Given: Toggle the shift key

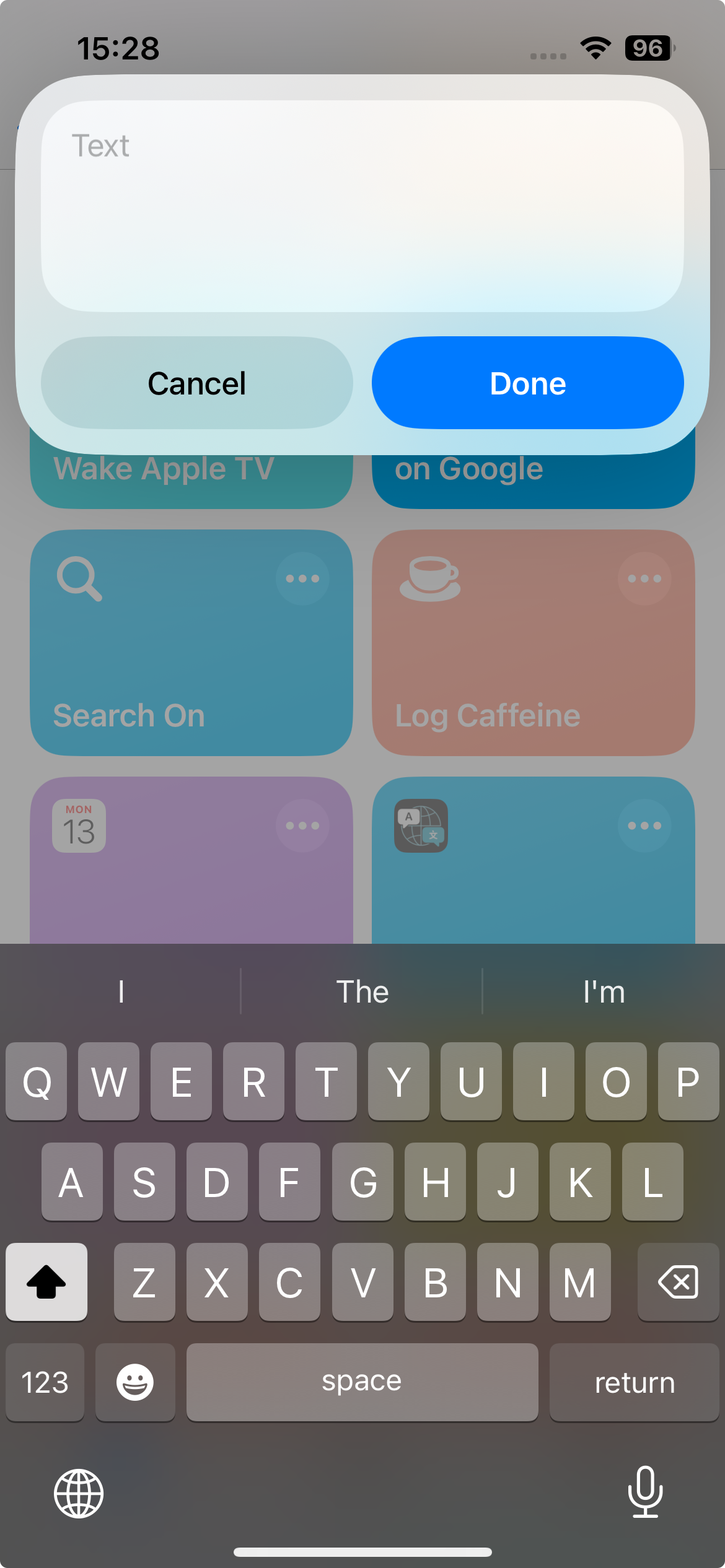Looking at the screenshot, I should tap(46, 1282).
